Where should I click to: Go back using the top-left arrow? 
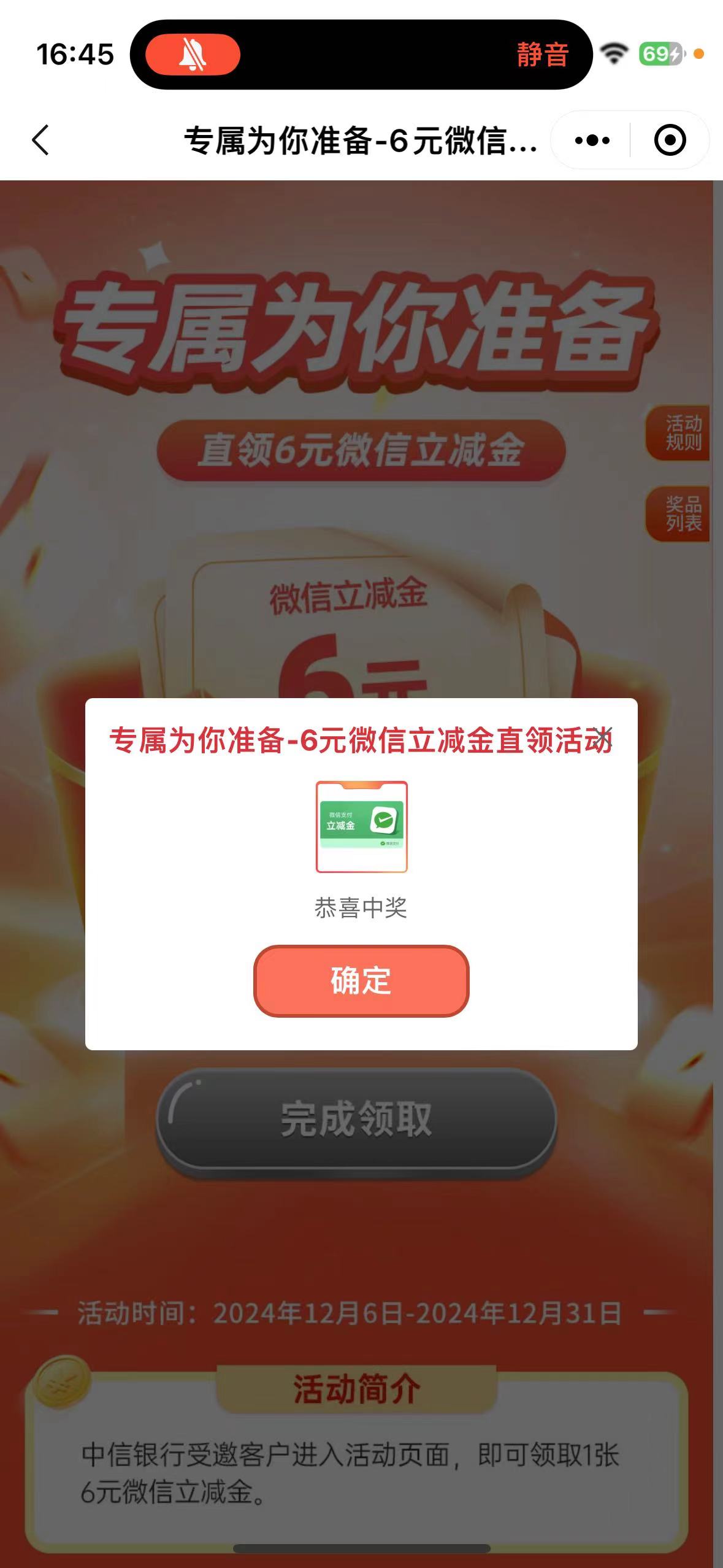click(x=40, y=140)
